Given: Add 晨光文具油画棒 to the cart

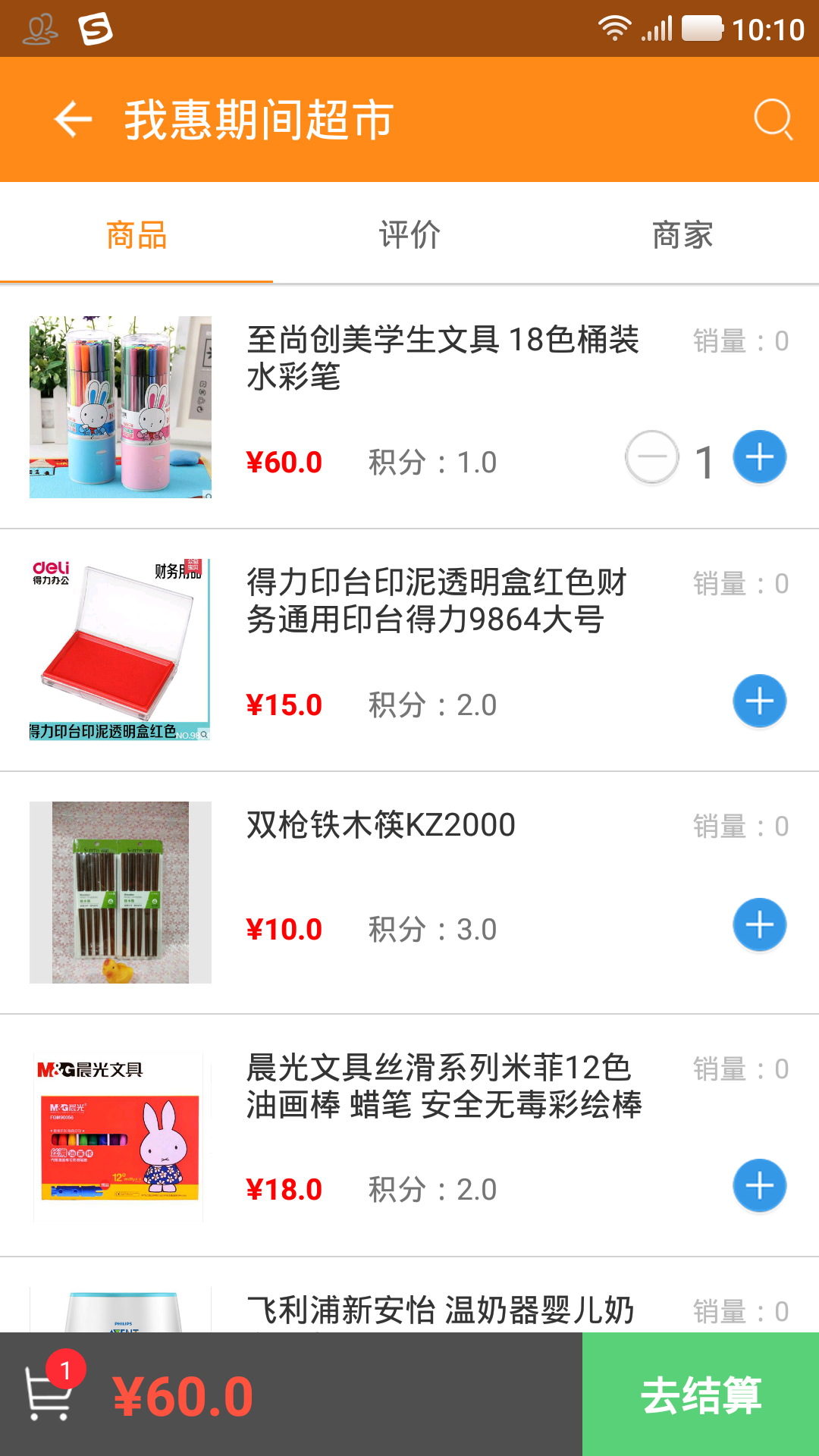Looking at the screenshot, I should [x=759, y=1185].
